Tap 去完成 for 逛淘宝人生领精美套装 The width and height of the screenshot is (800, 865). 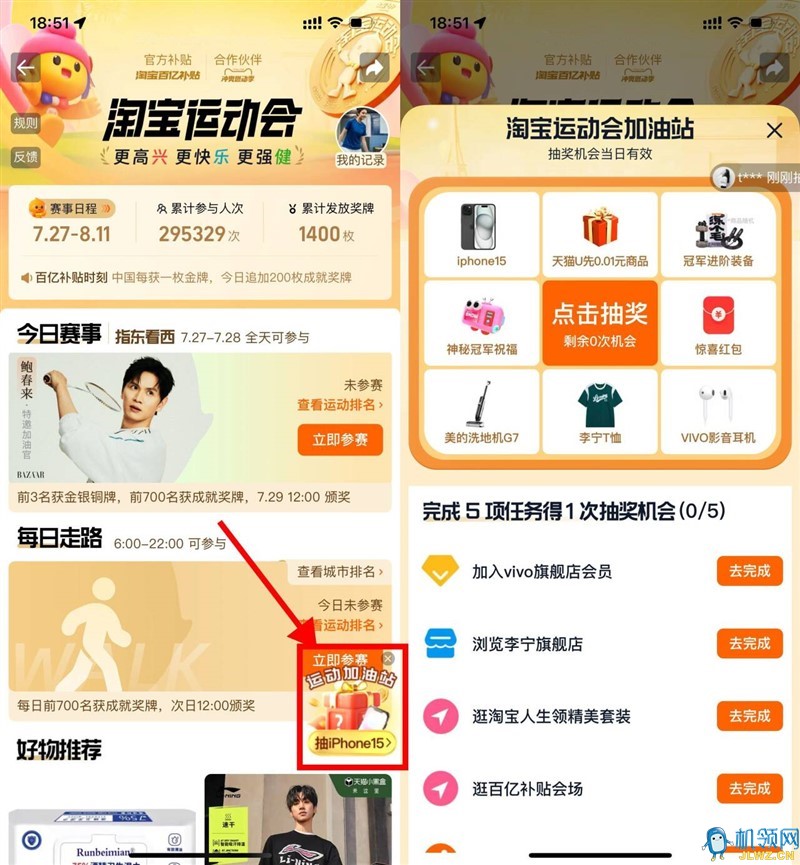pos(749,716)
